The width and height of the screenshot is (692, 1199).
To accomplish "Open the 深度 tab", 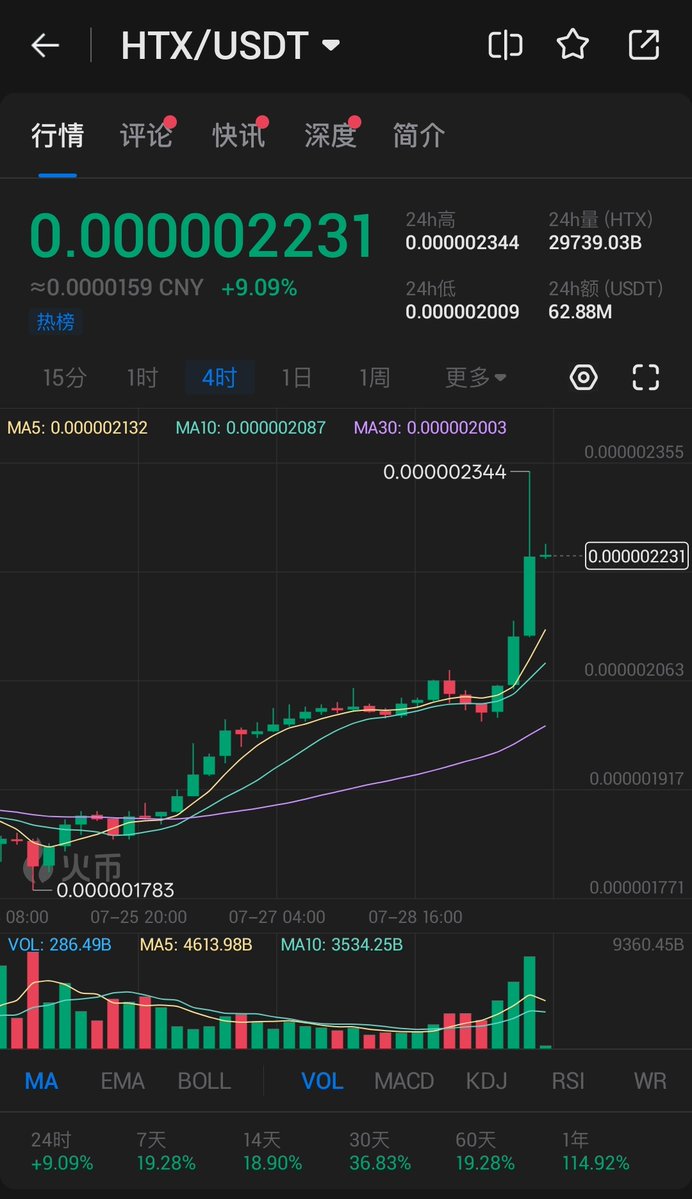I will click(x=330, y=135).
